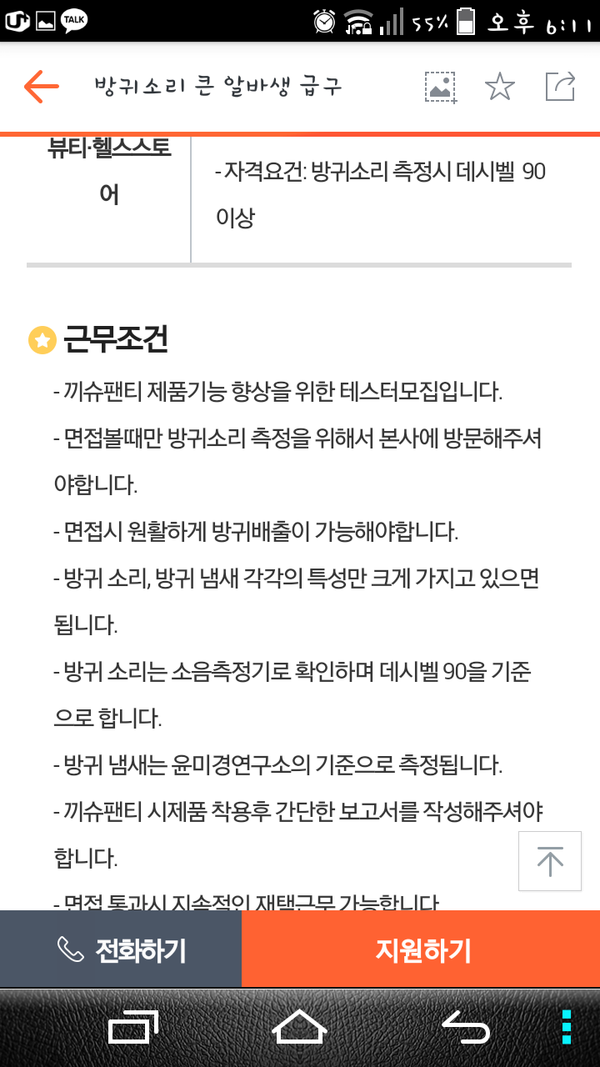Bookmark this job posting with the star
Viewport: 600px width, 1067px height.
click(x=499, y=87)
